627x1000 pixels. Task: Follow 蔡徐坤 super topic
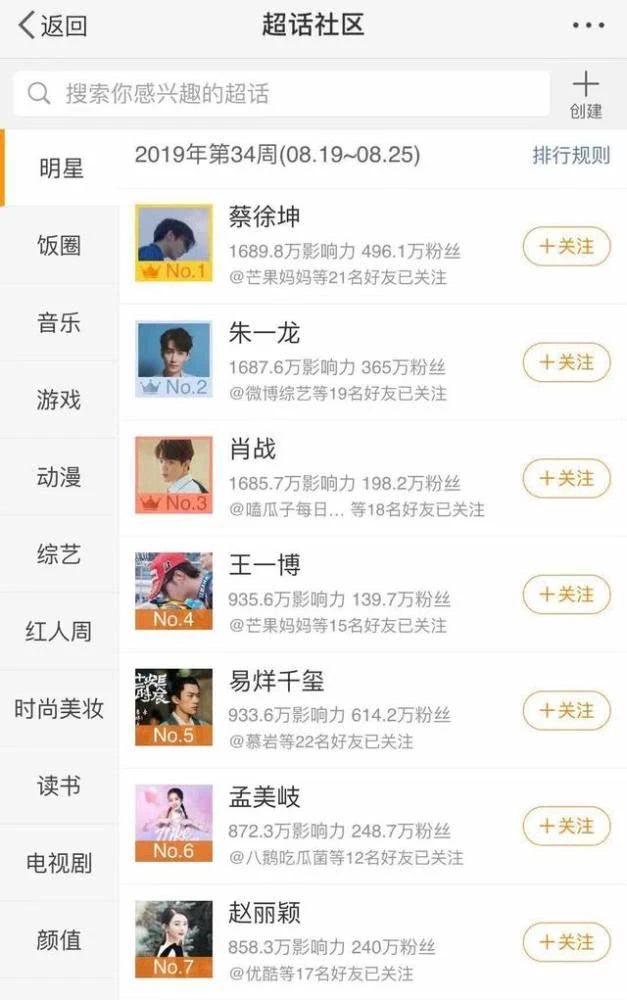[x=566, y=246]
